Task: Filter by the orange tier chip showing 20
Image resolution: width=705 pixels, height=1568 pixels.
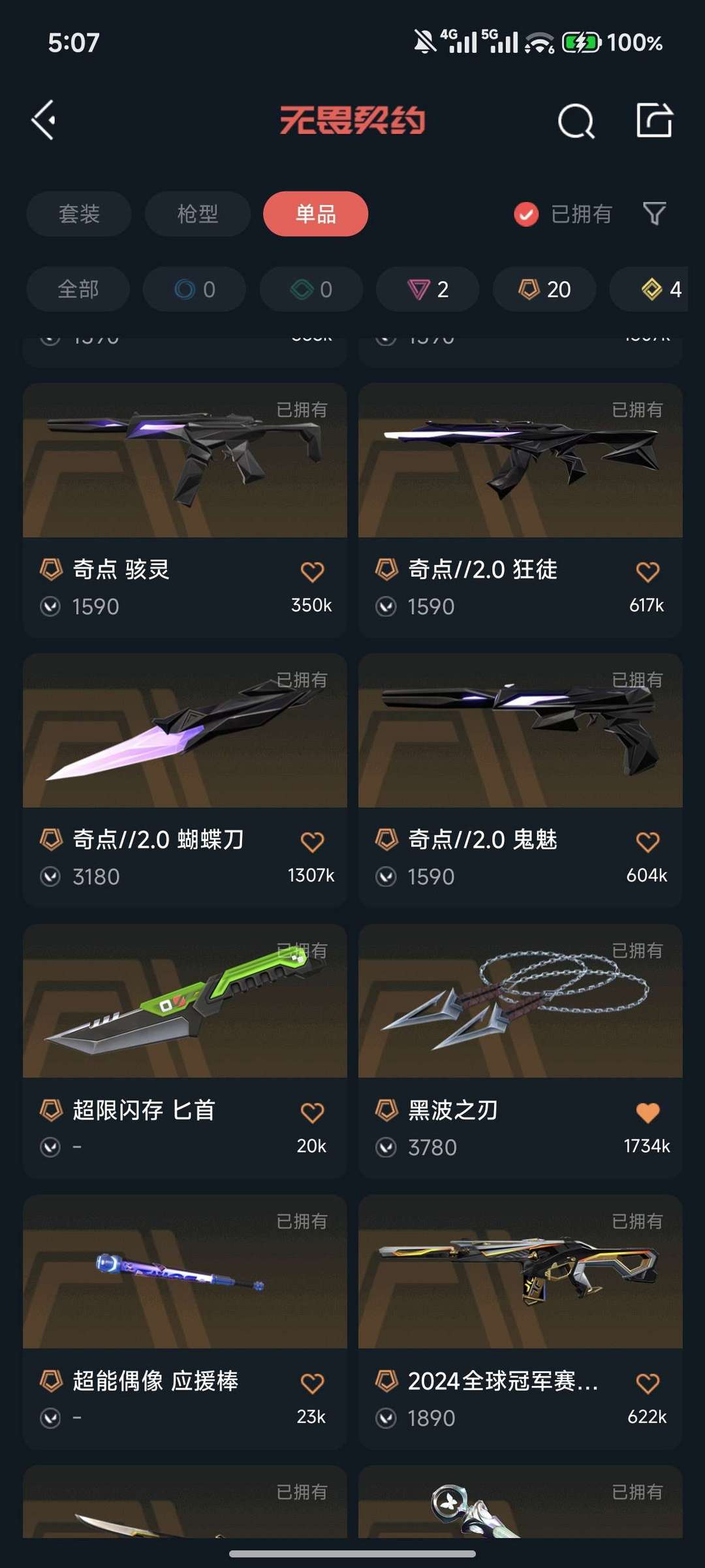Action: click(x=544, y=289)
